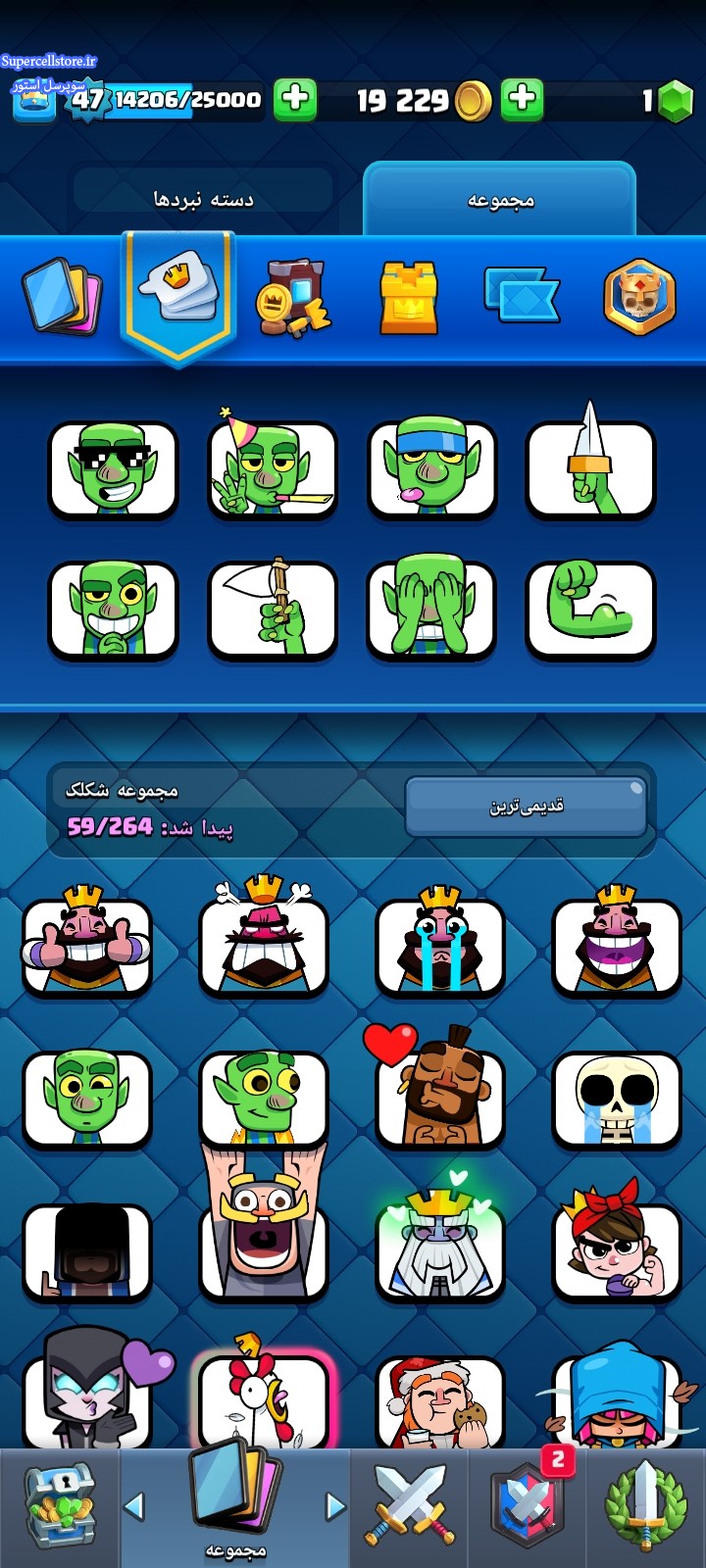The height and width of the screenshot is (1568, 706).
Task: Go to the battle crossed swords tab
Action: coord(410,1504)
